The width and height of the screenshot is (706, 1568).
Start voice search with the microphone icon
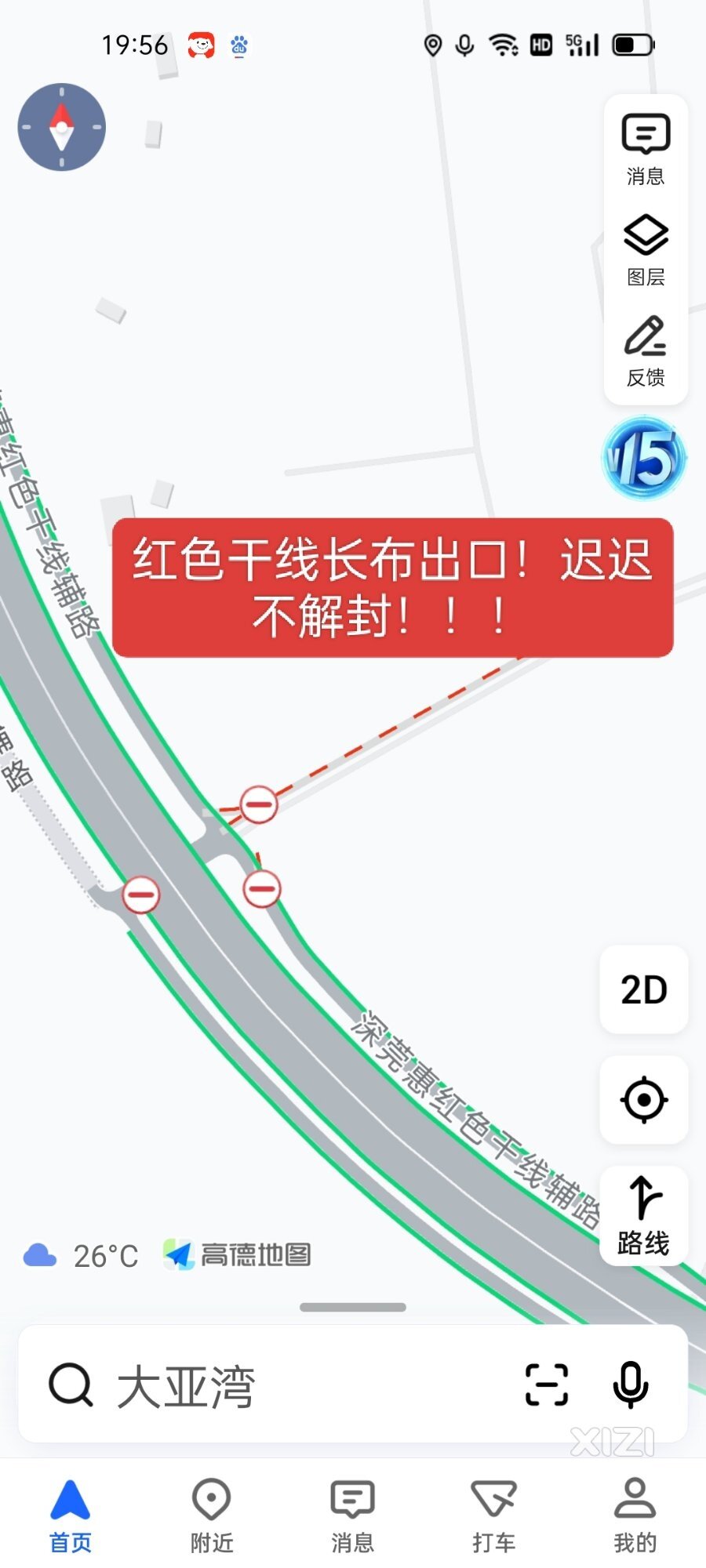coord(630,1385)
